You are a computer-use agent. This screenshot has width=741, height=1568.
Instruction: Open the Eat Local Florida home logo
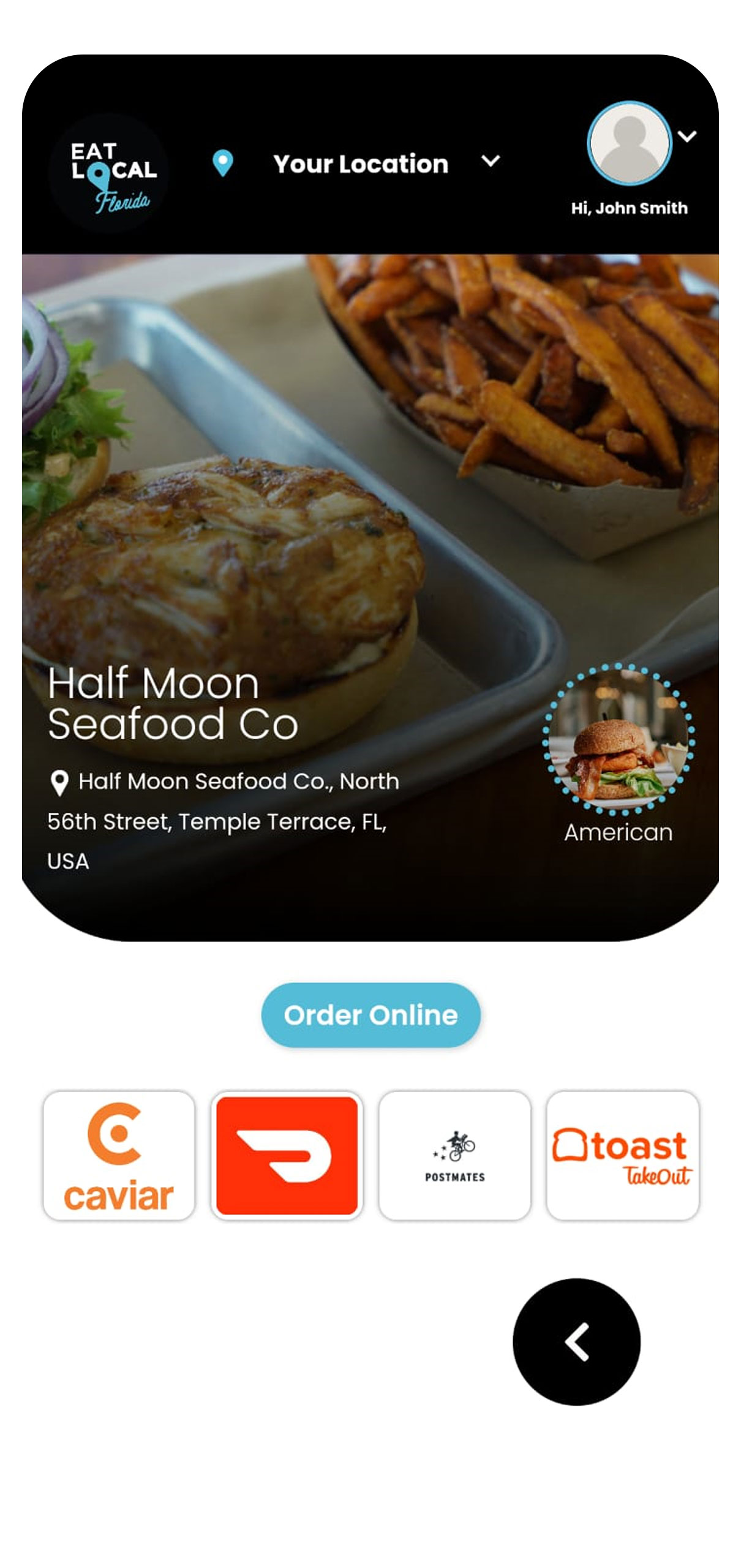(x=109, y=173)
